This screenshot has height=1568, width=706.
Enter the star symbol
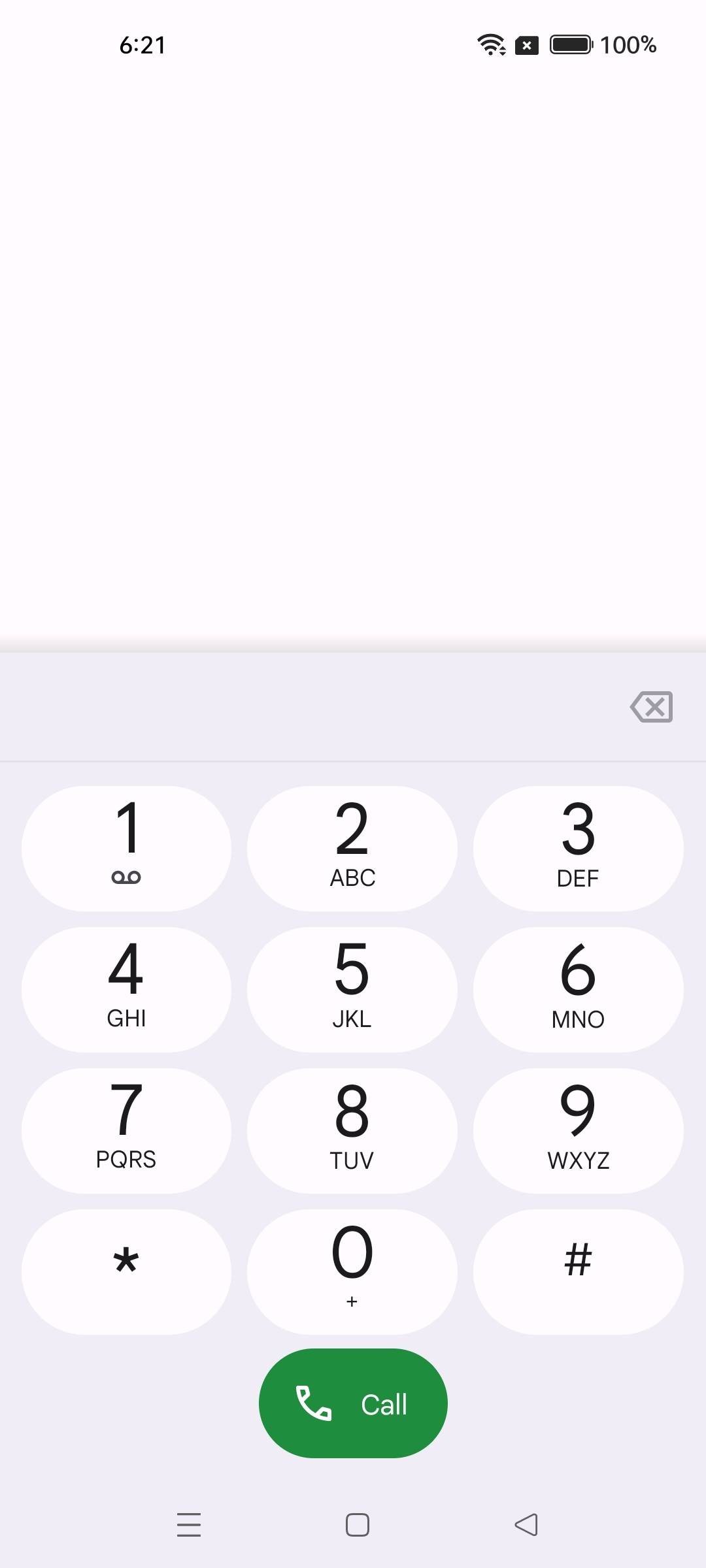pyautogui.click(x=126, y=1271)
